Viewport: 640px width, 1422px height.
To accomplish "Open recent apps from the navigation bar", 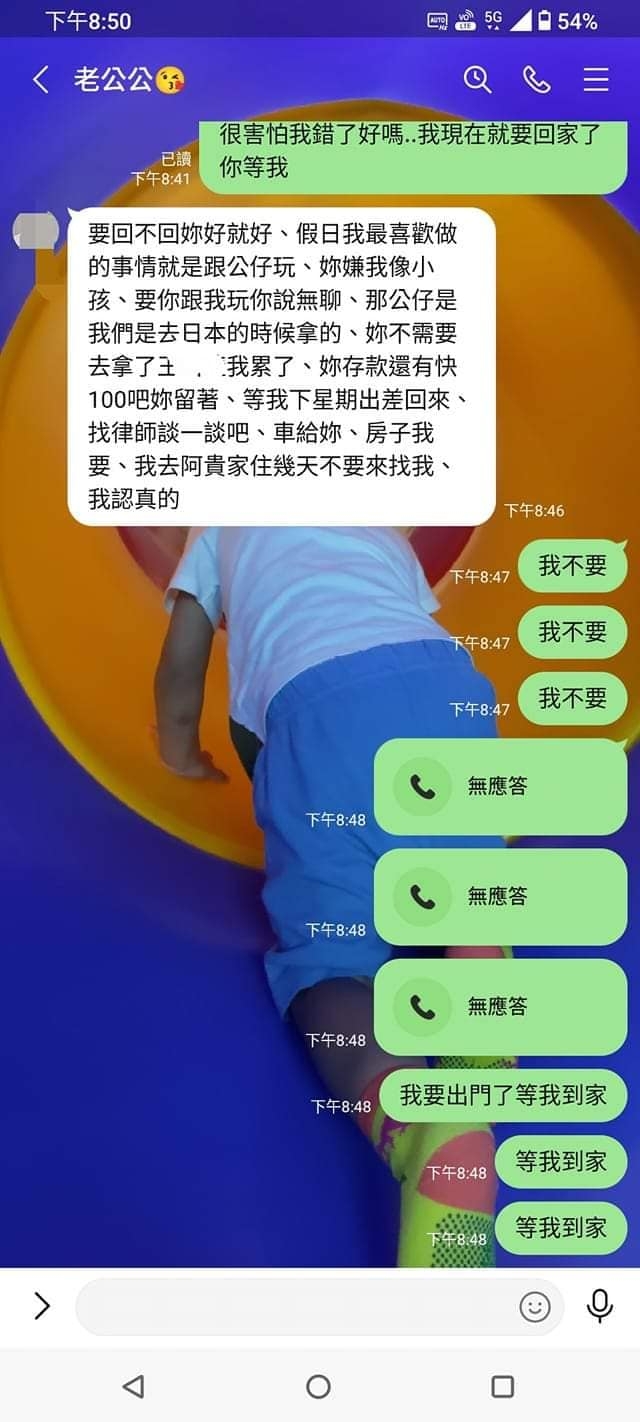I will (503, 1386).
